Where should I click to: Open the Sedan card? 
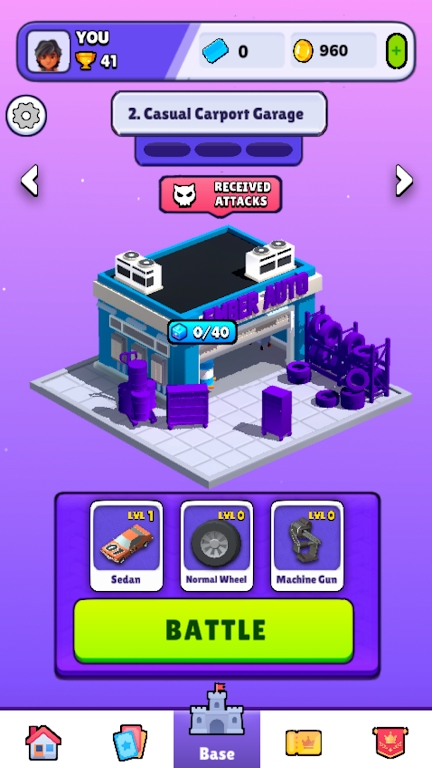pyautogui.click(x=126, y=546)
